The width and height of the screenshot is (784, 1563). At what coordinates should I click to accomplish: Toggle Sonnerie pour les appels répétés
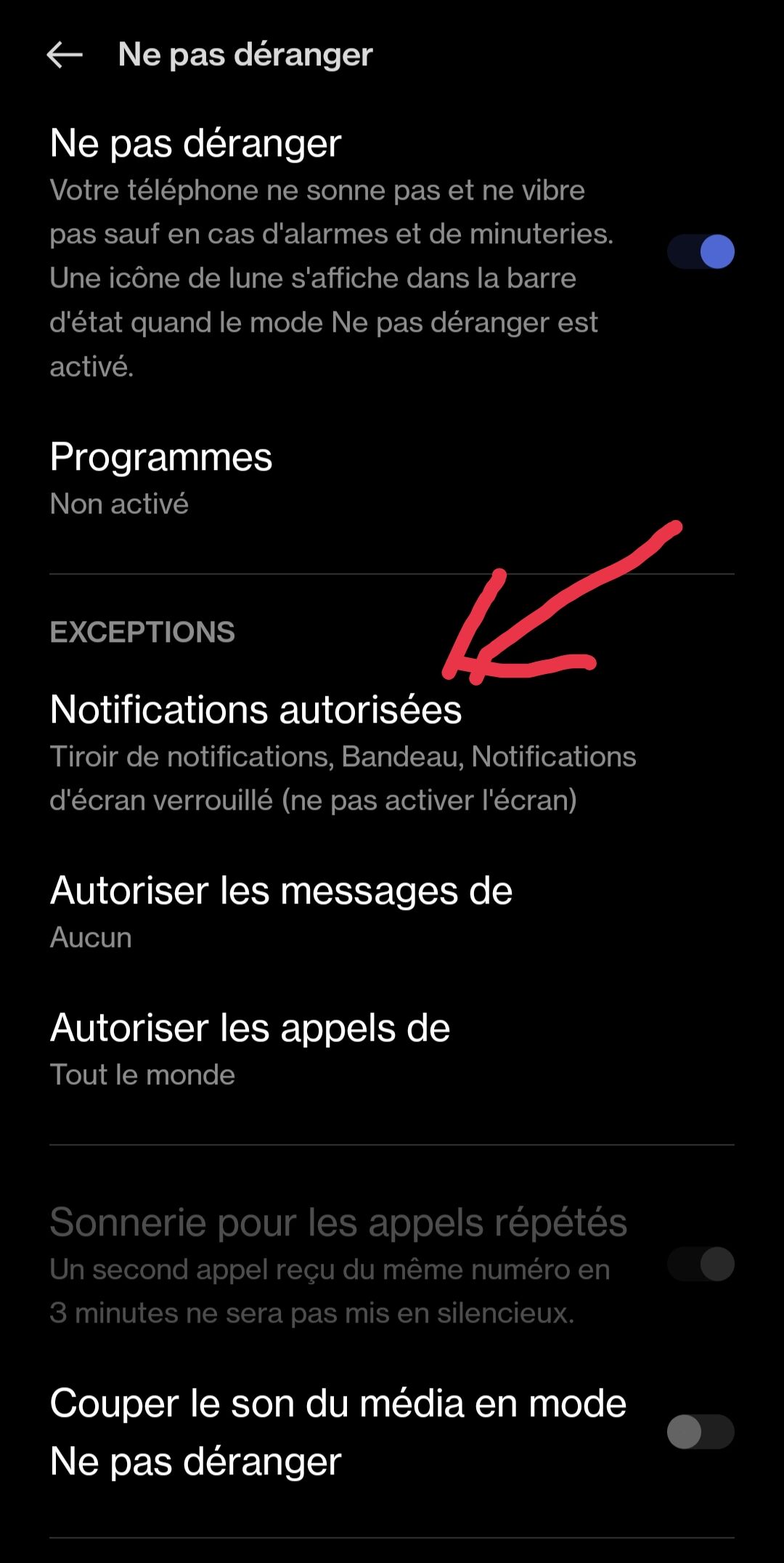701,1264
